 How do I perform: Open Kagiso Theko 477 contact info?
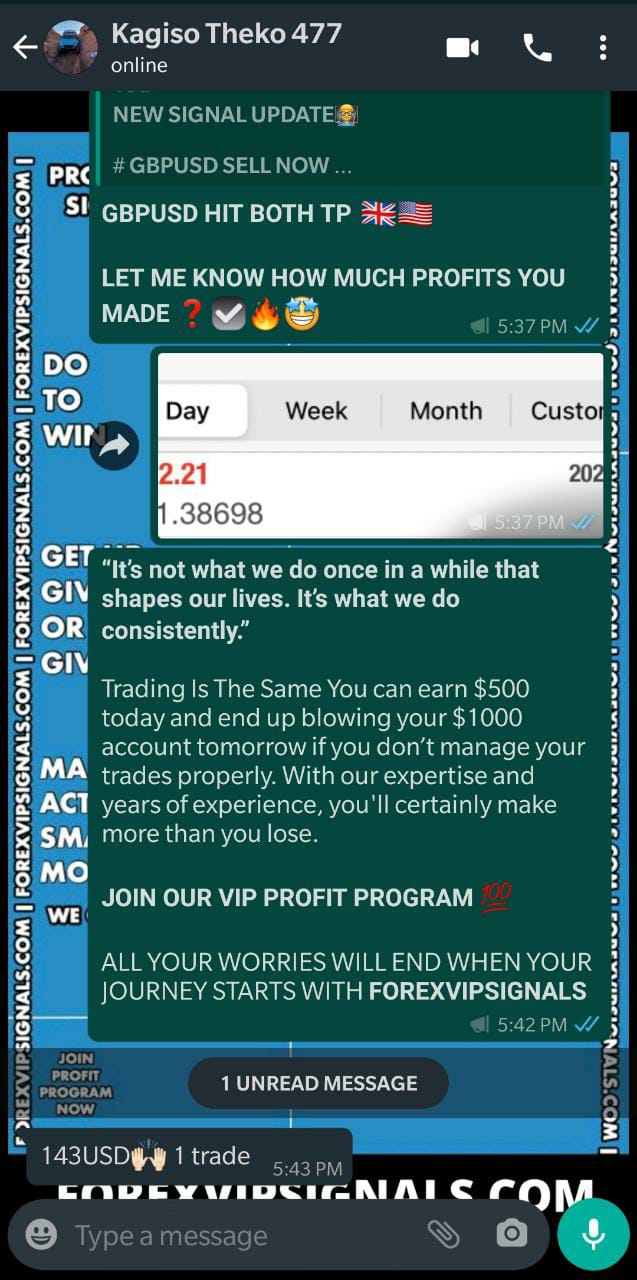pyautogui.click(x=226, y=47)
